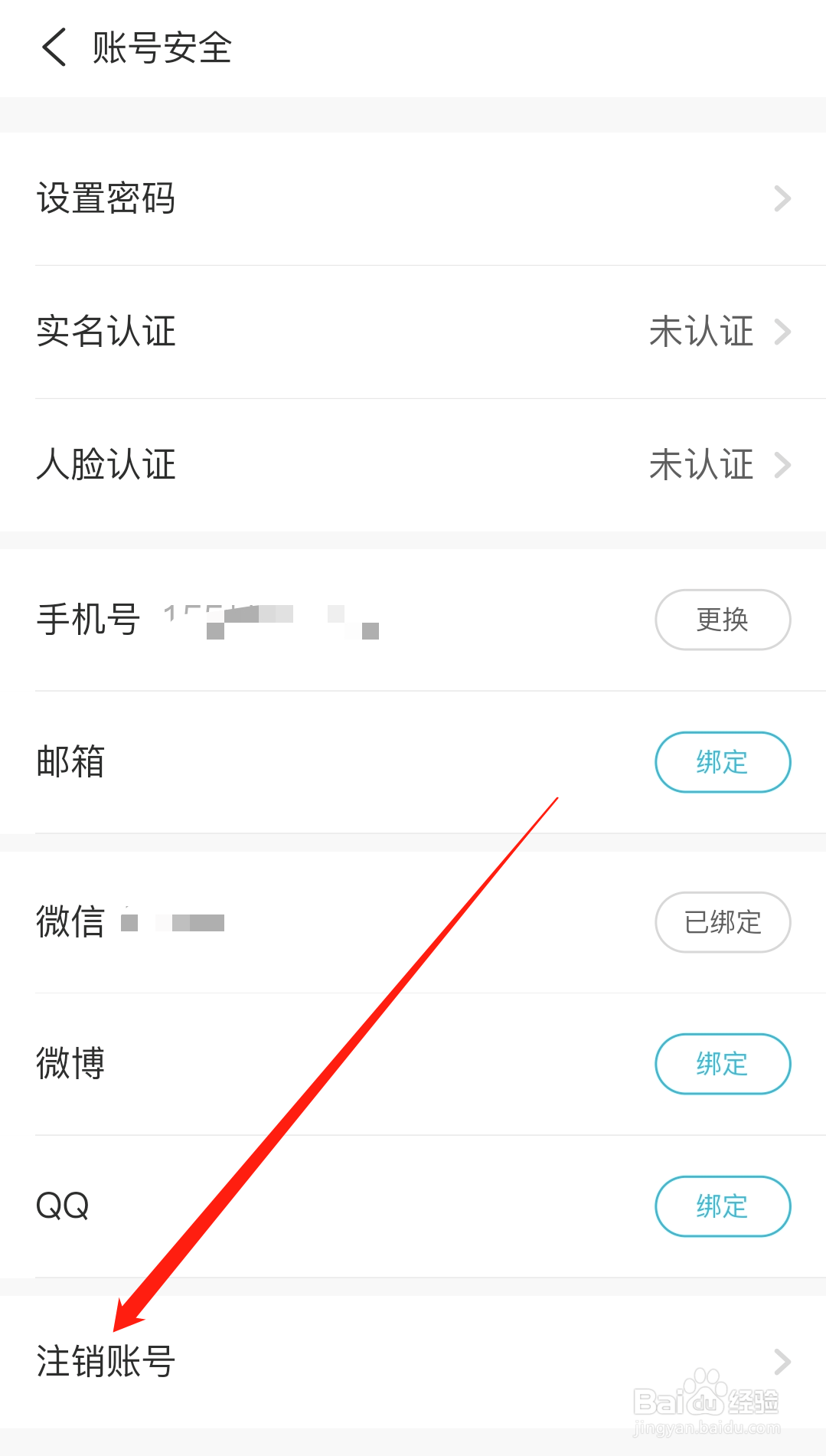Bind a QQ account
Screen dimensions: 826x1456
pyautogui.click(x=722, y=1206)
